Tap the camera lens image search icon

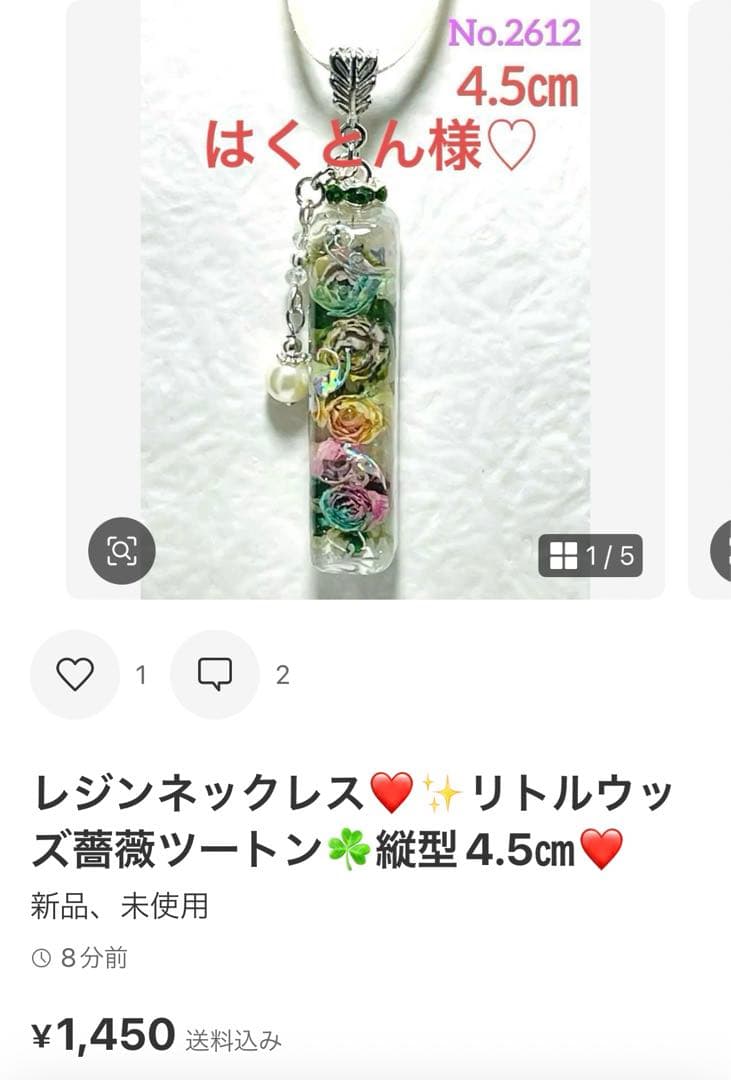[x=120, y=548]
